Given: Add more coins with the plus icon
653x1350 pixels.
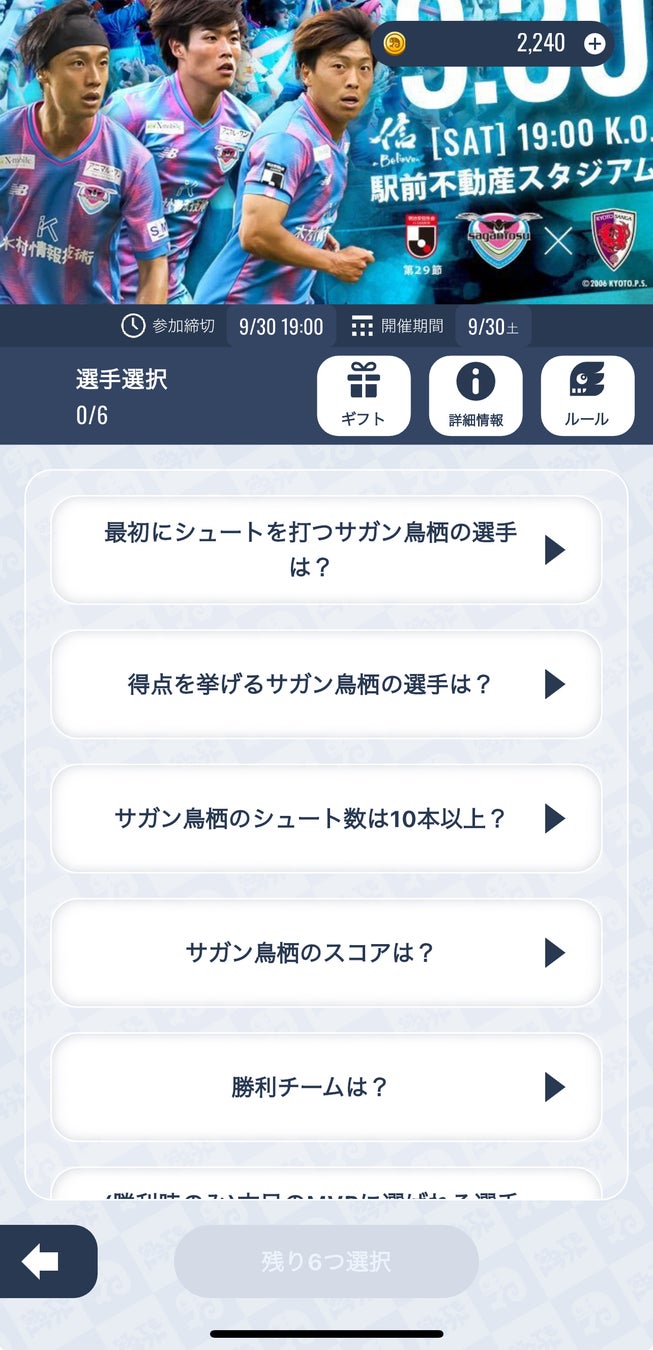Looking at the screenshot, I should pyautogui.click(x=594, y=44).
